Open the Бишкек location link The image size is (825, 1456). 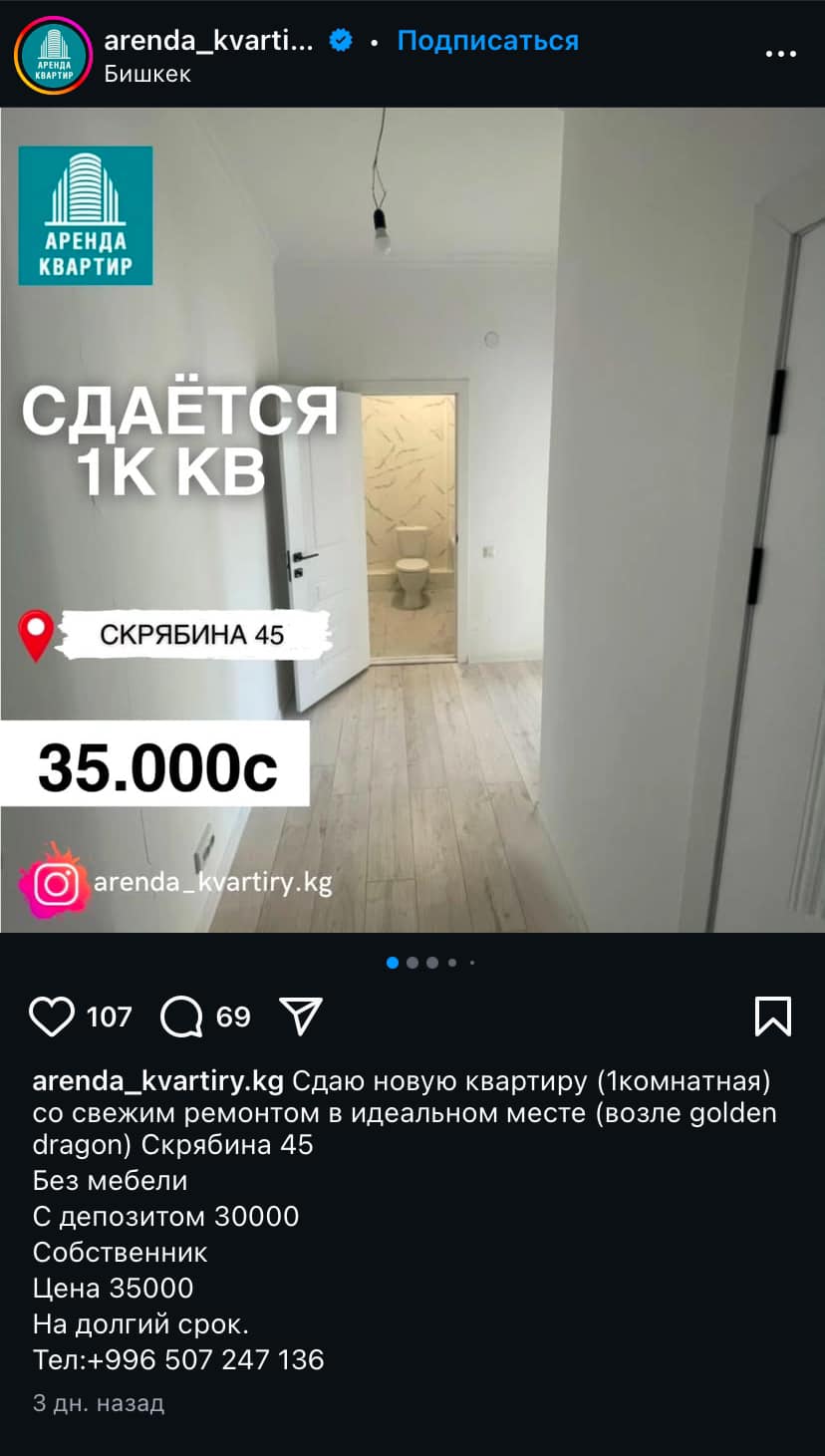pos(147,74)
